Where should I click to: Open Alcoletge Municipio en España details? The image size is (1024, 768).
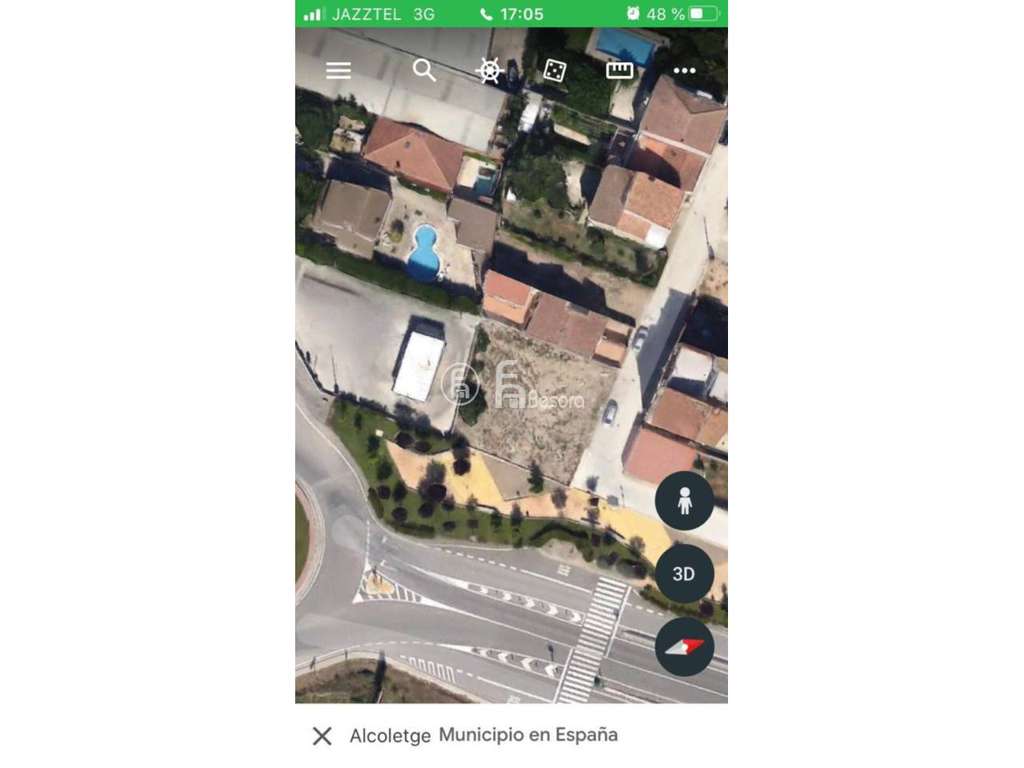click(x=483, y=735)
